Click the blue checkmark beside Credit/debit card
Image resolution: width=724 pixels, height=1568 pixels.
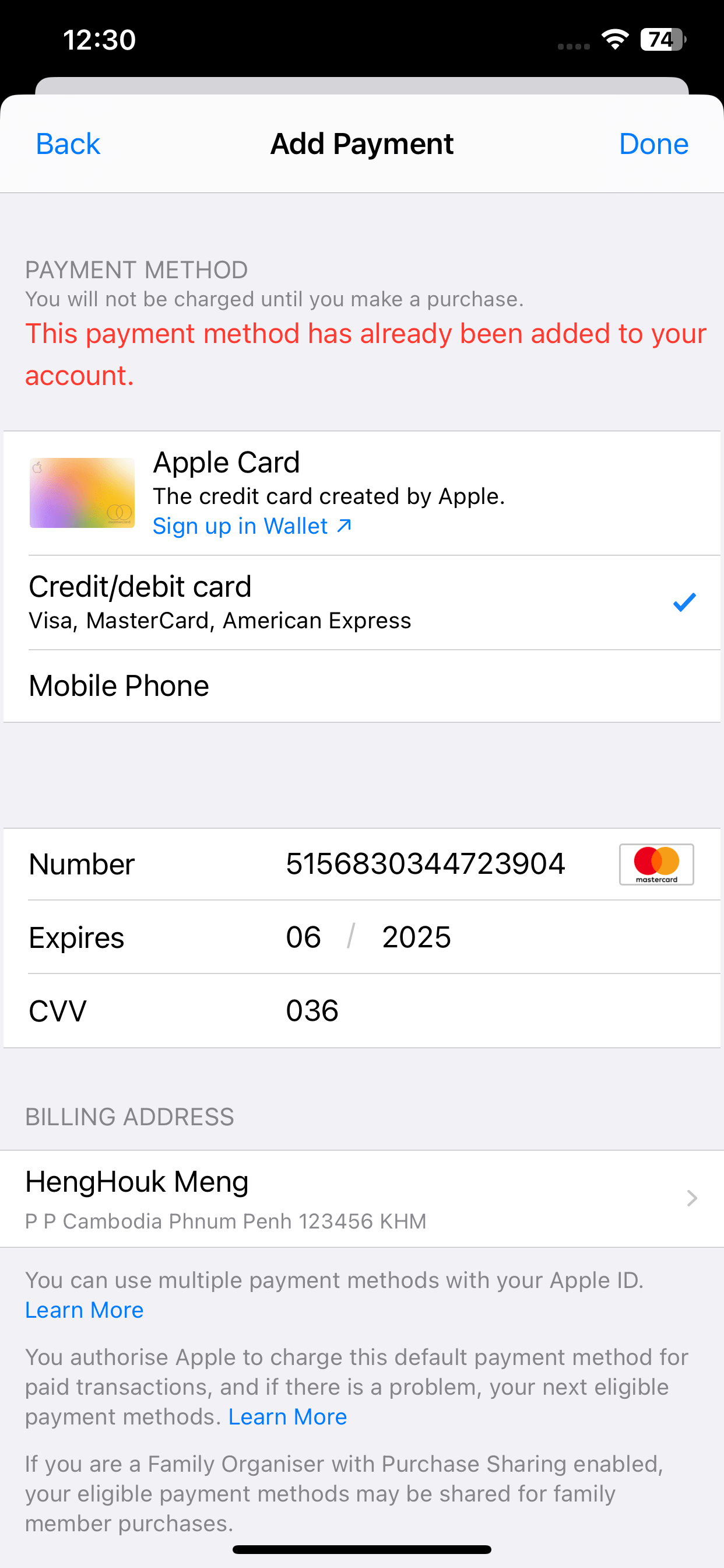pyautogui.click(x=684, y=602)
